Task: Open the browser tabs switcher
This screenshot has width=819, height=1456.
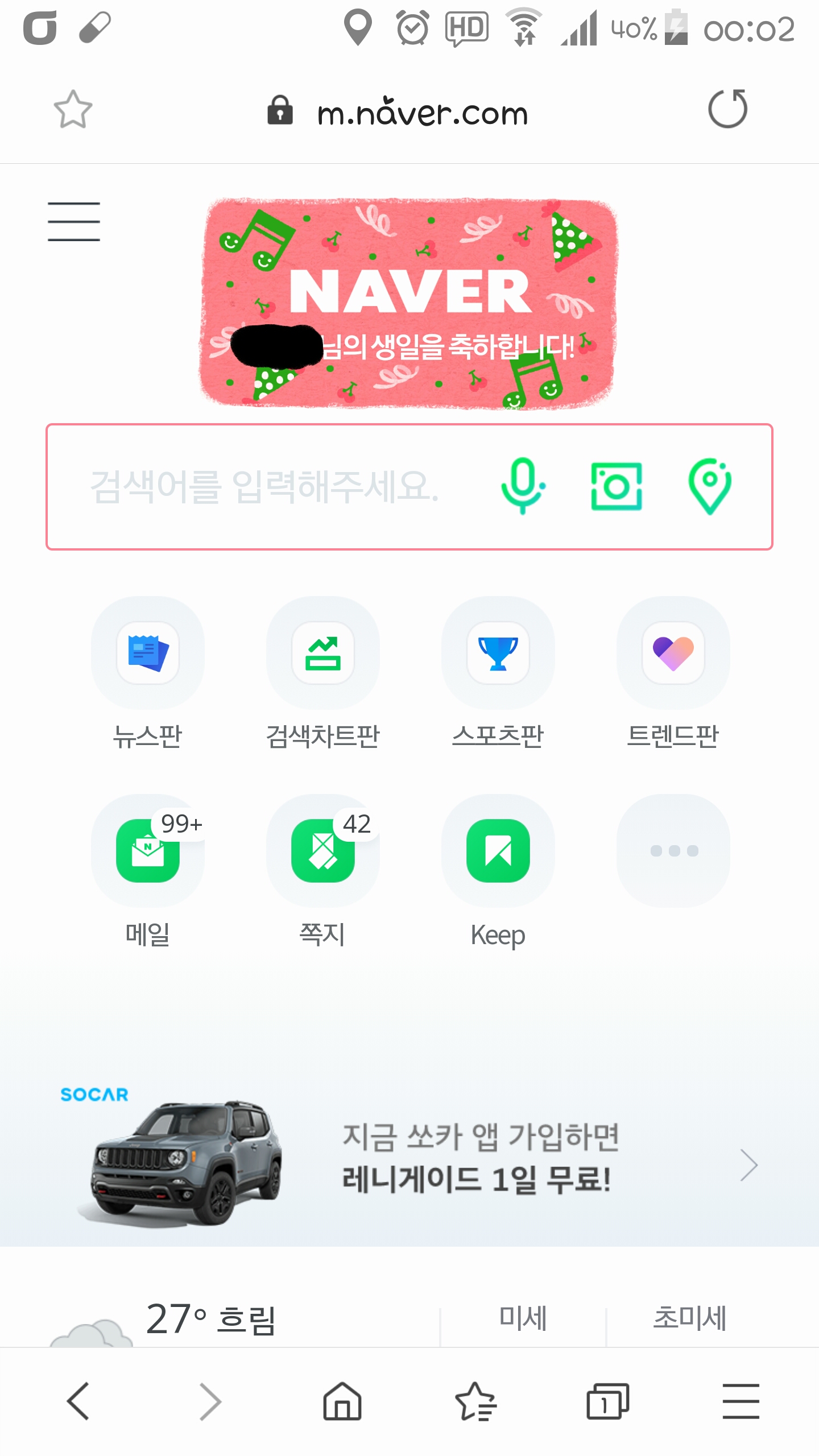Action: tap(607, 1401)
